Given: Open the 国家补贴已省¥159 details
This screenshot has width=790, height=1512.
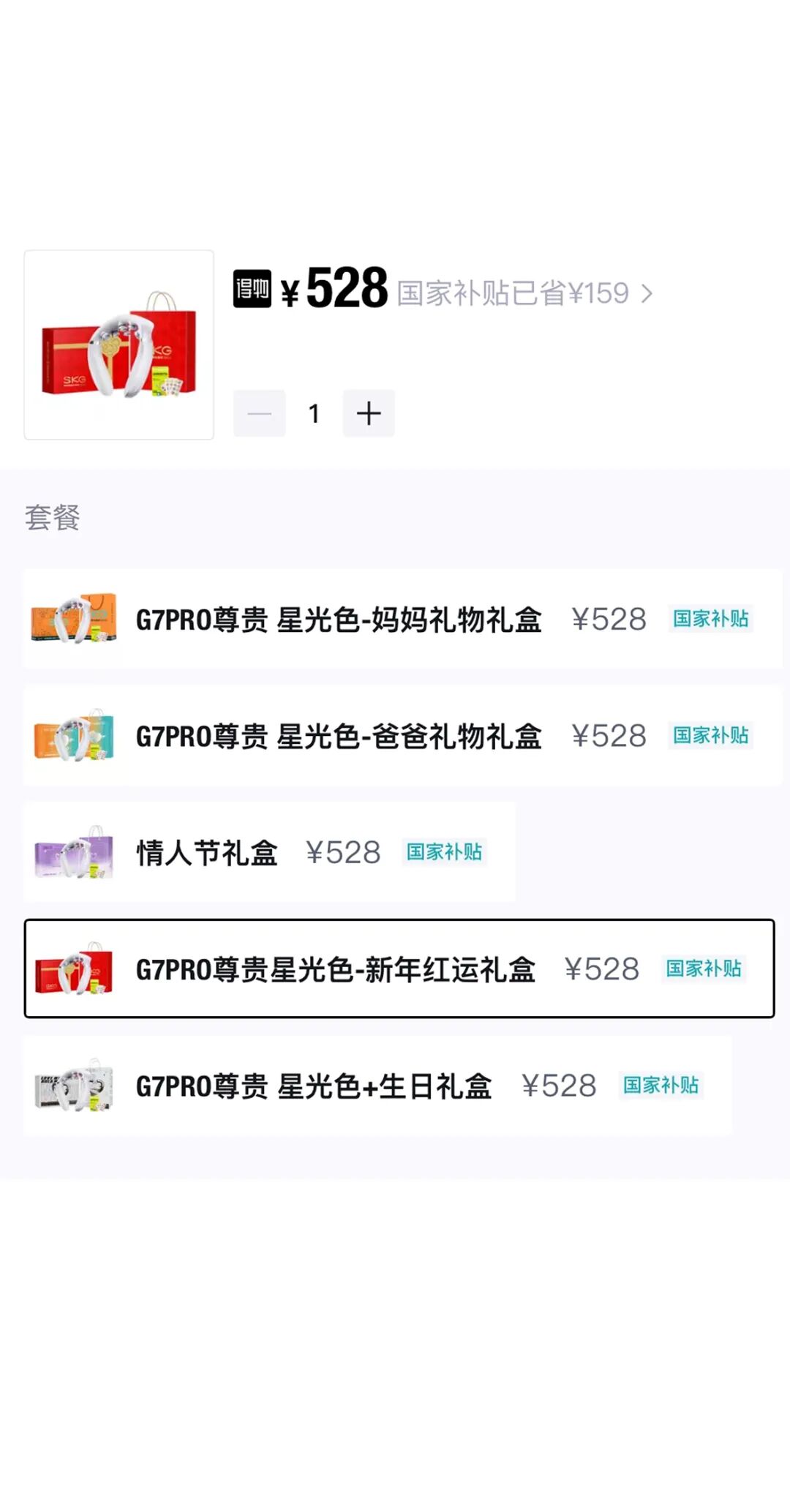Looking at the screenshot, I should pos(524,293).
